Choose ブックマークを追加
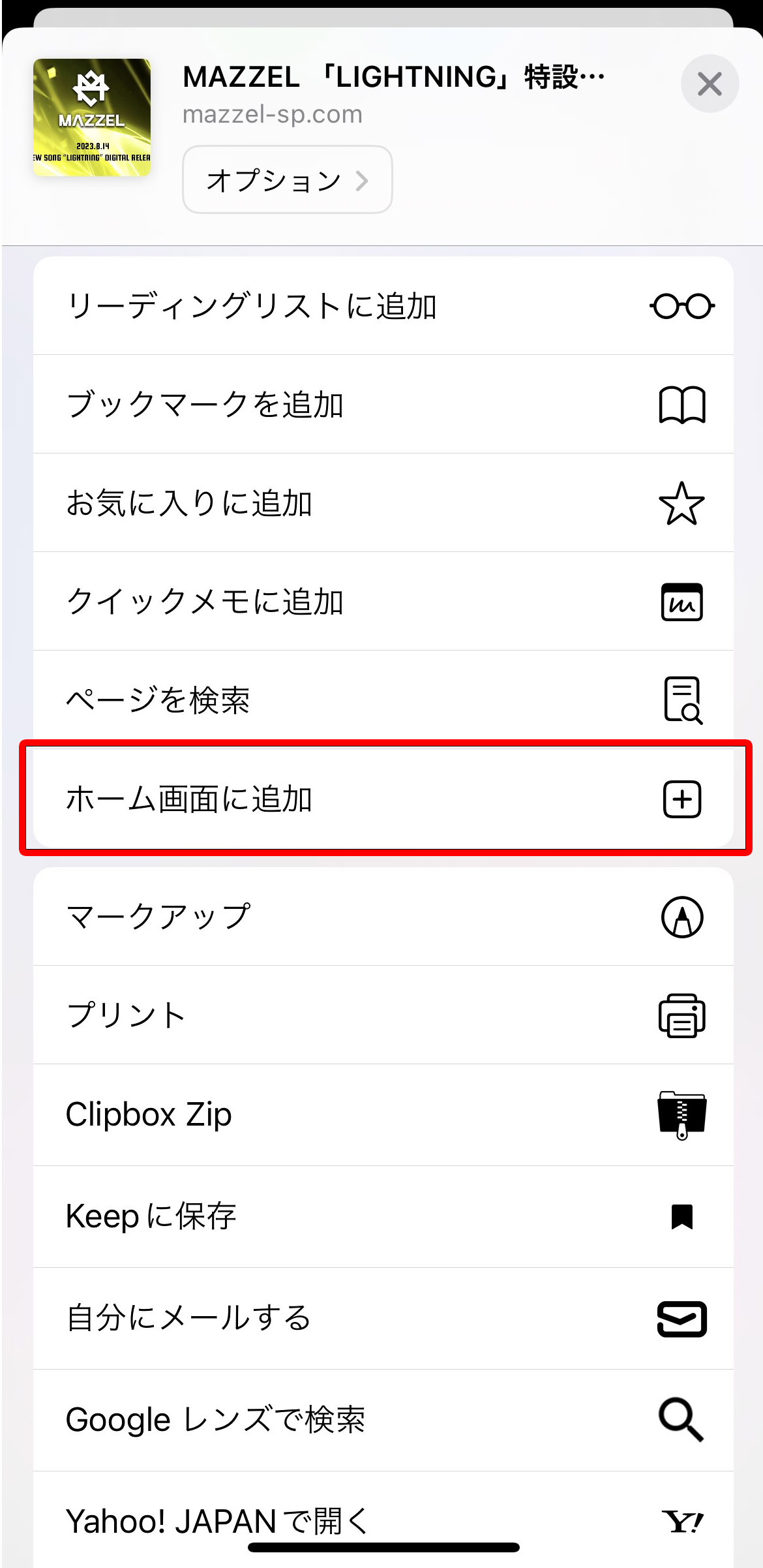 [x=383, y=405]
